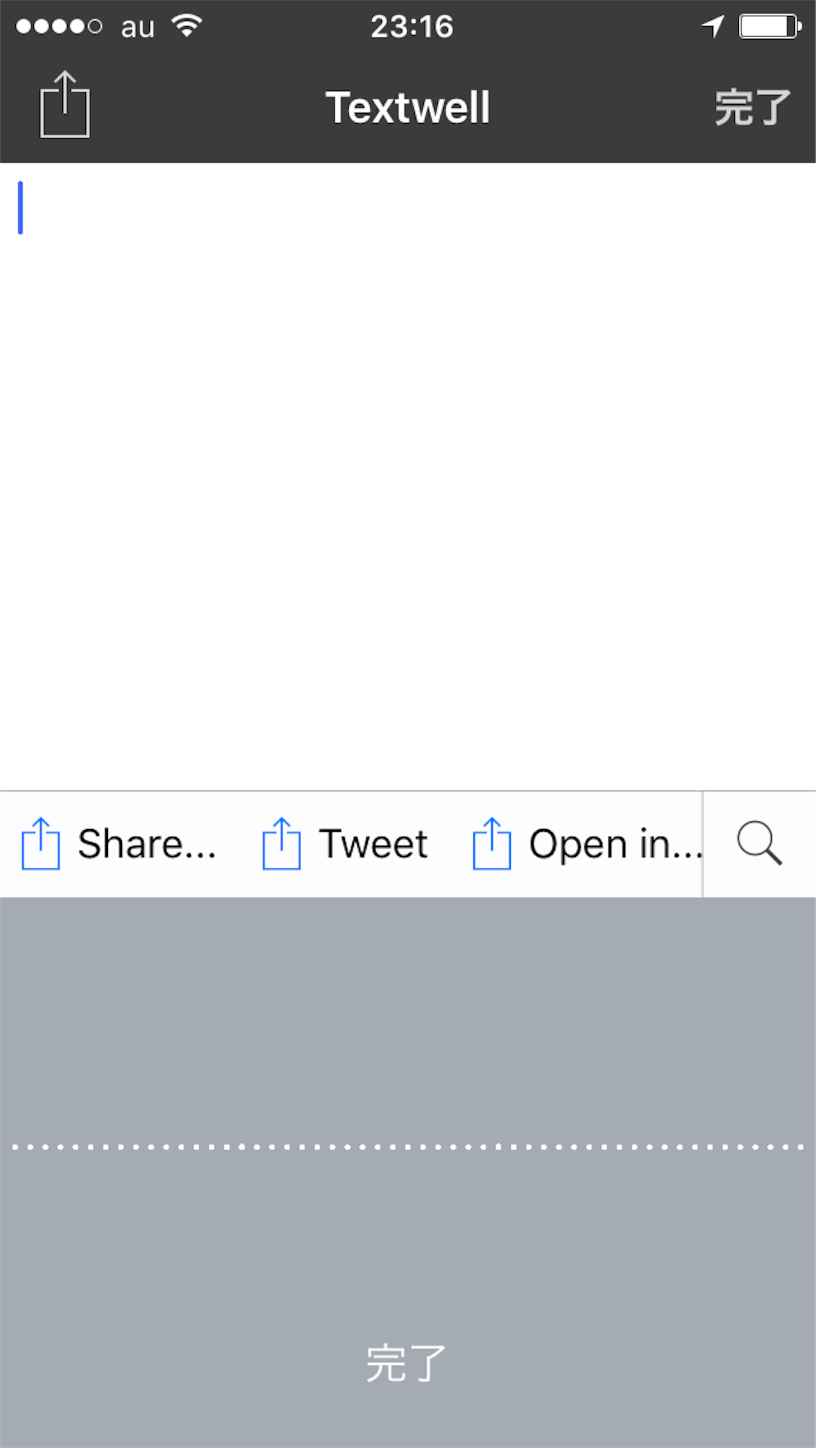The height and width of the screenshot is (1448, 816).
Task: Run the Tweet action
Action: [x=345, y=844]
